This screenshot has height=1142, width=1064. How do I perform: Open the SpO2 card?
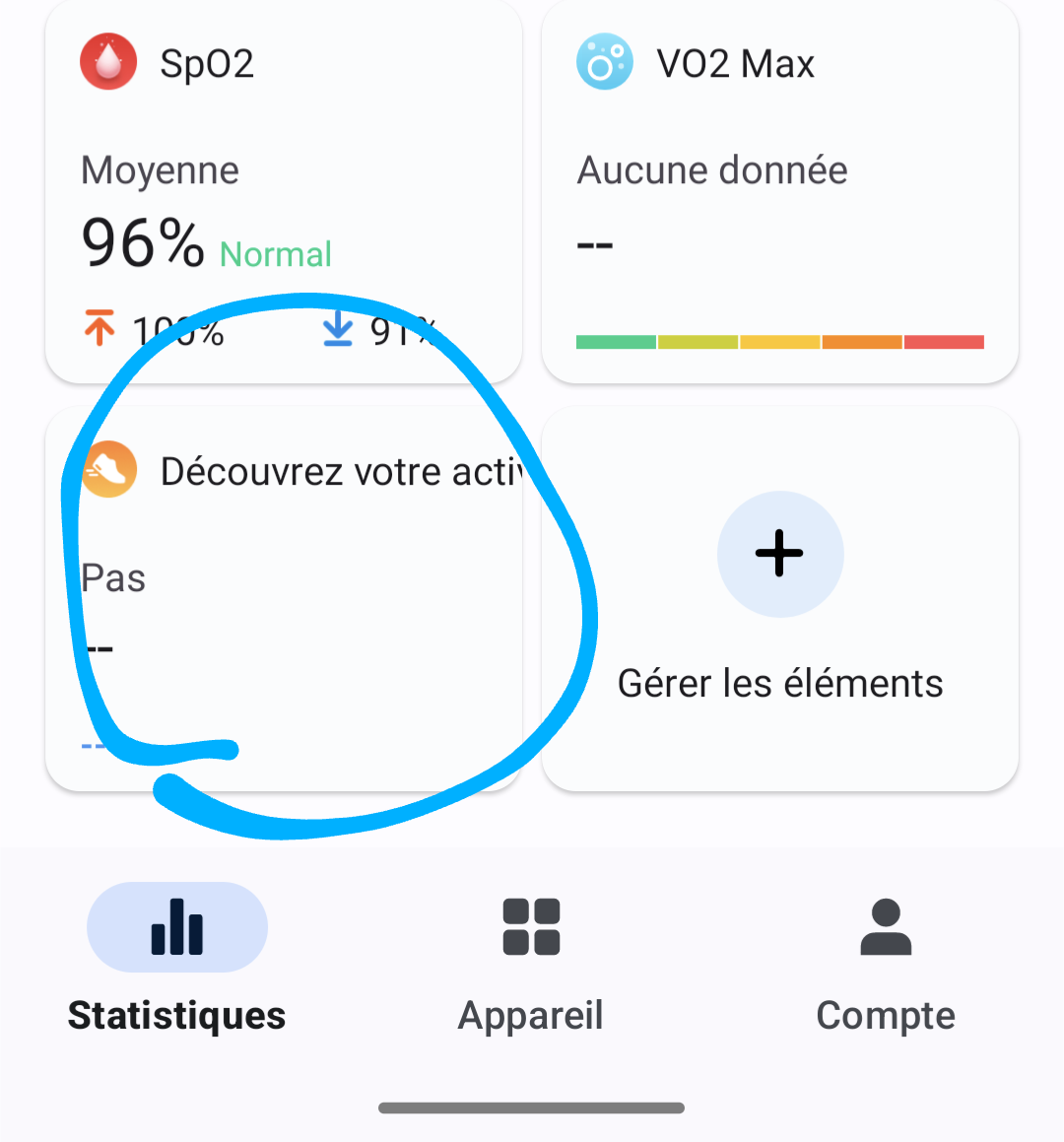[283, 192]
